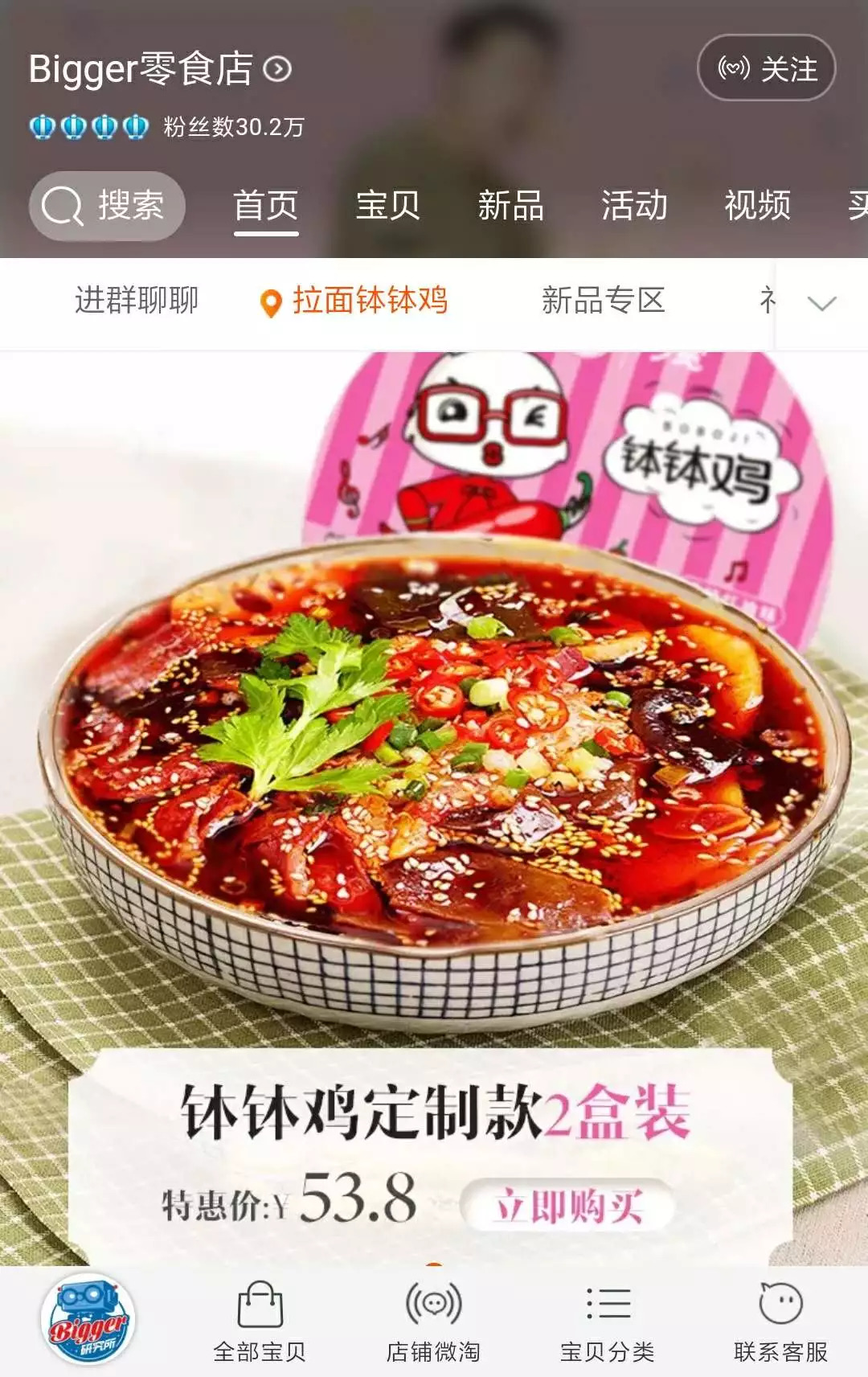Open Bigger零食店 shop details arrow
The width and height of the screenshot is (868, 1377).
pos(278,69)
